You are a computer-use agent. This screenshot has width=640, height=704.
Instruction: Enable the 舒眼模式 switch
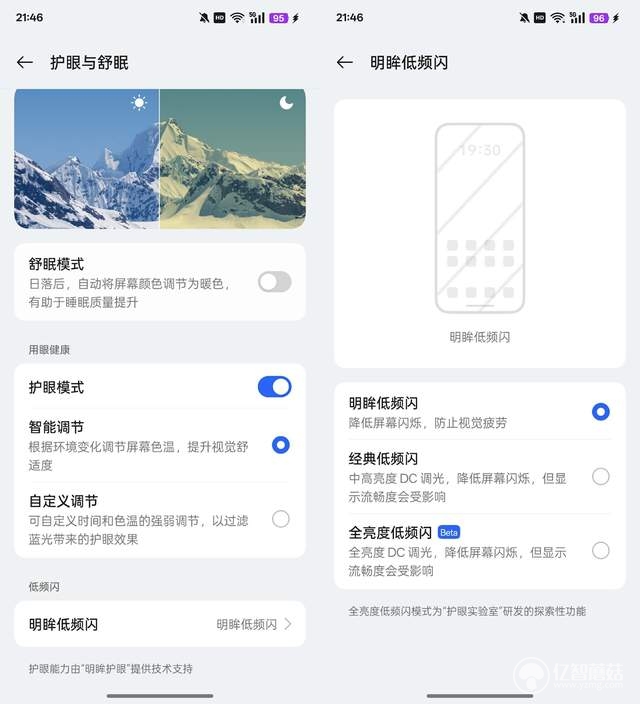tap(274, 282)
